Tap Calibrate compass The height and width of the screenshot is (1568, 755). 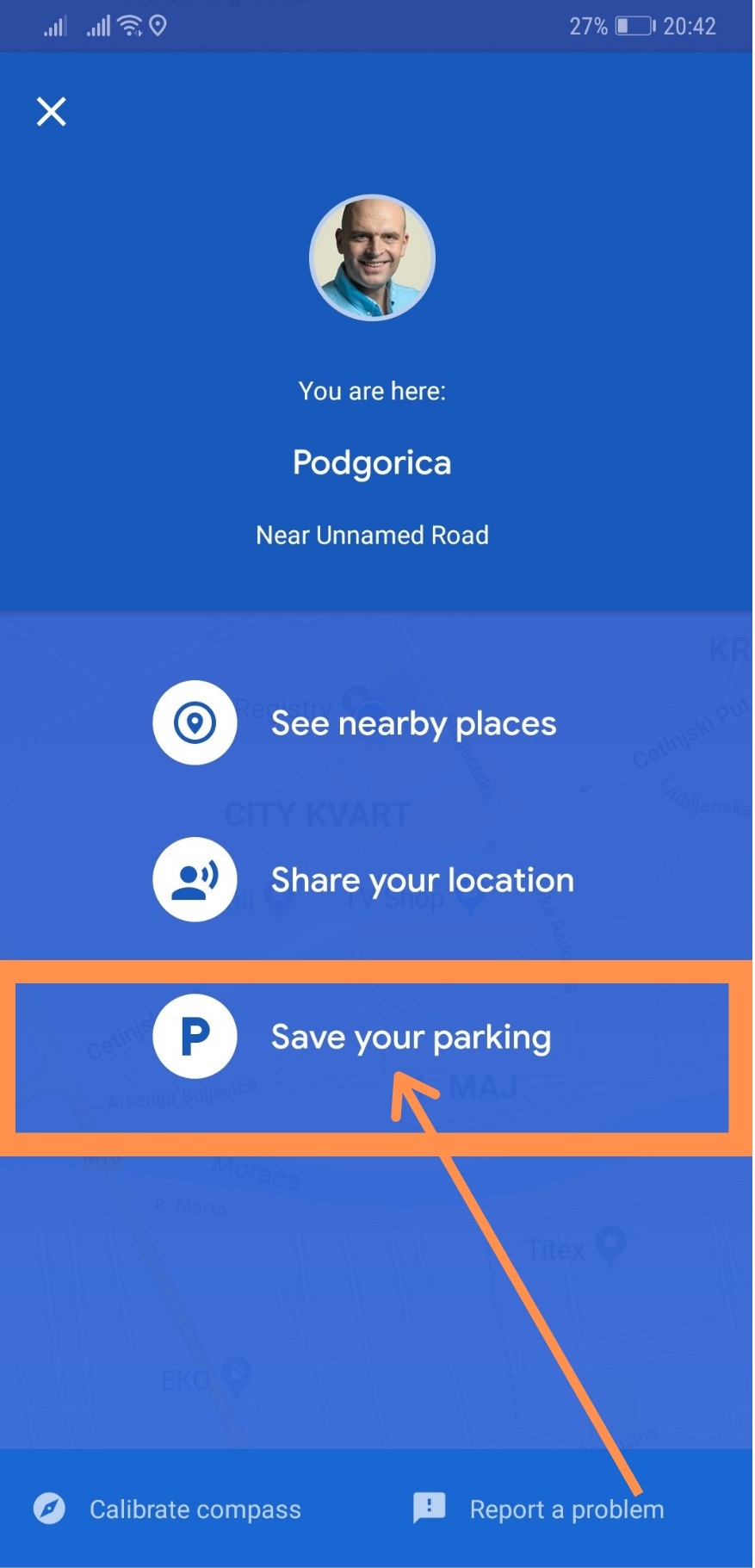tap(169, 1509)
